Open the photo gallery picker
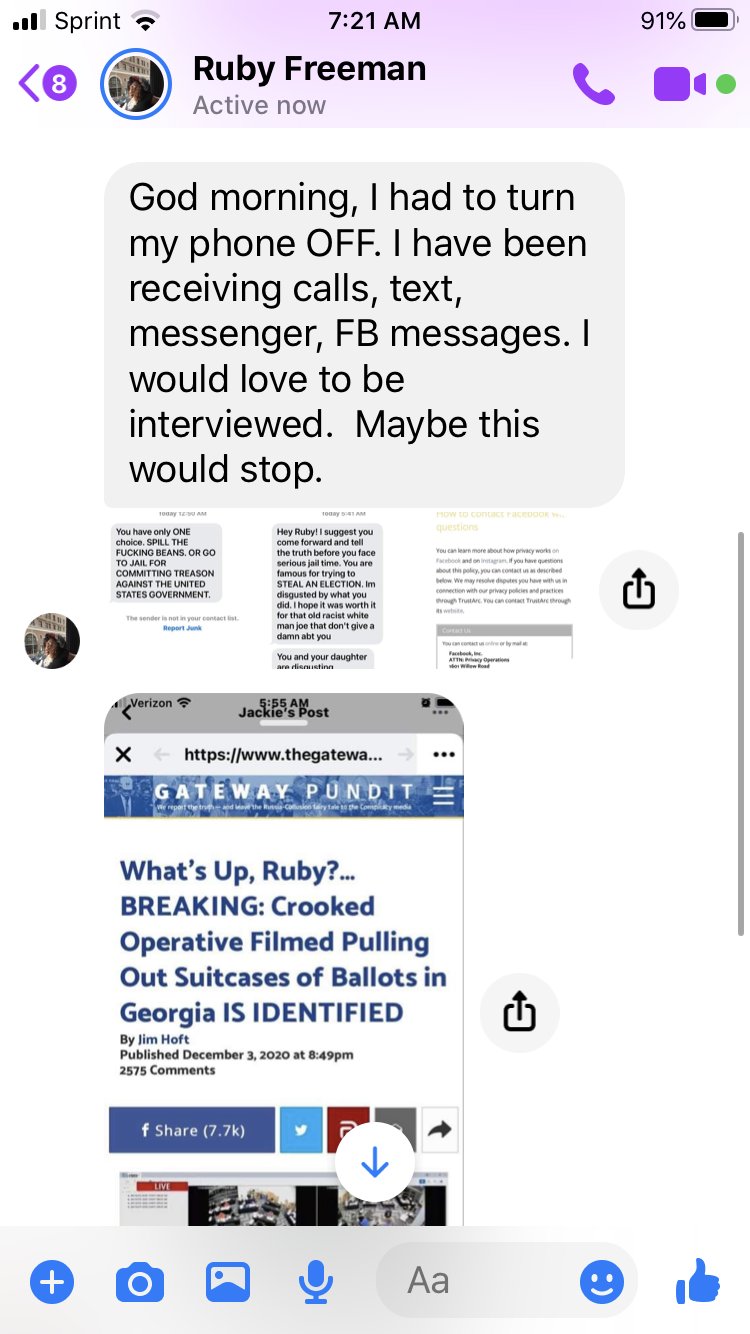Screen dimensions: 750x1334 pyautogui.click(x=228, y=1281)
